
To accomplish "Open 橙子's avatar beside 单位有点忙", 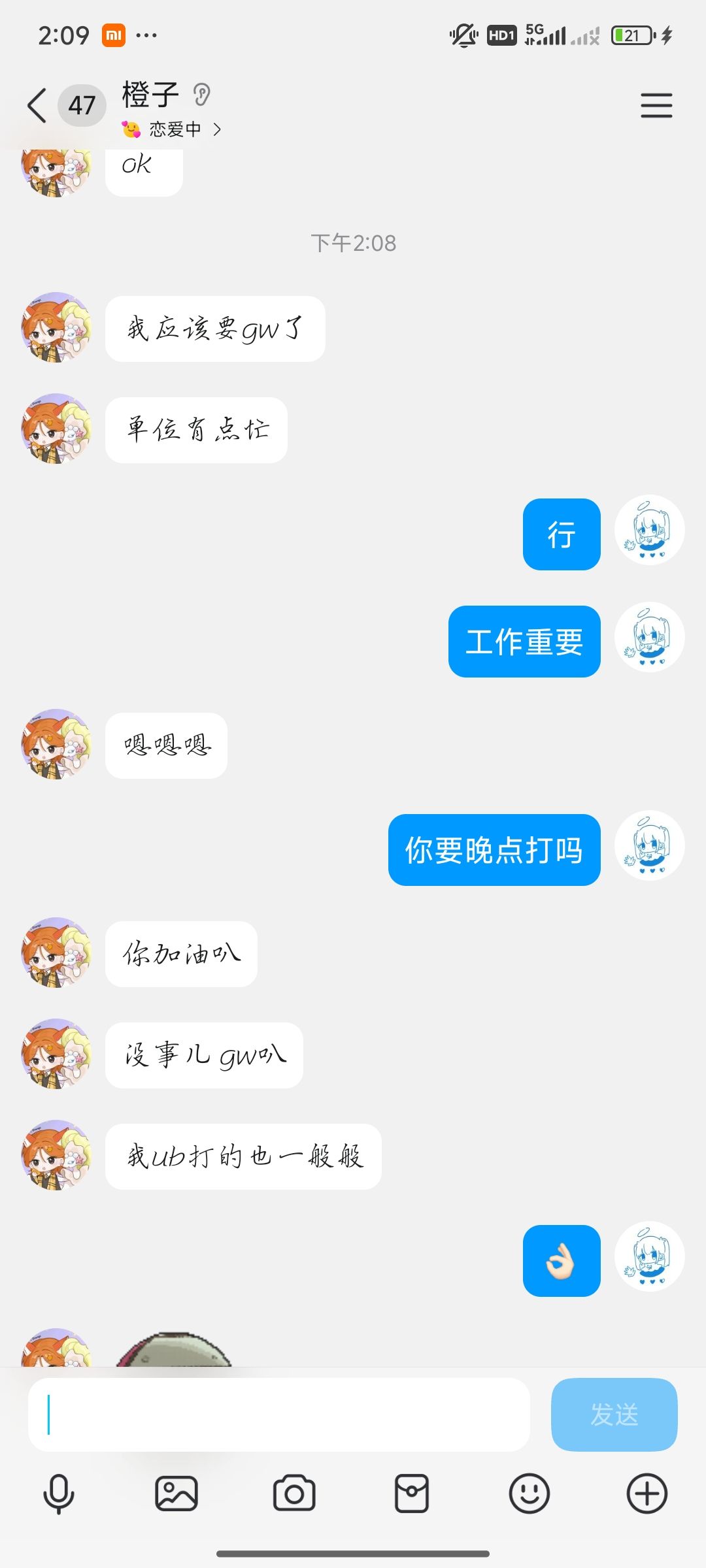I will pyautogui.click(x=56, y=429).
